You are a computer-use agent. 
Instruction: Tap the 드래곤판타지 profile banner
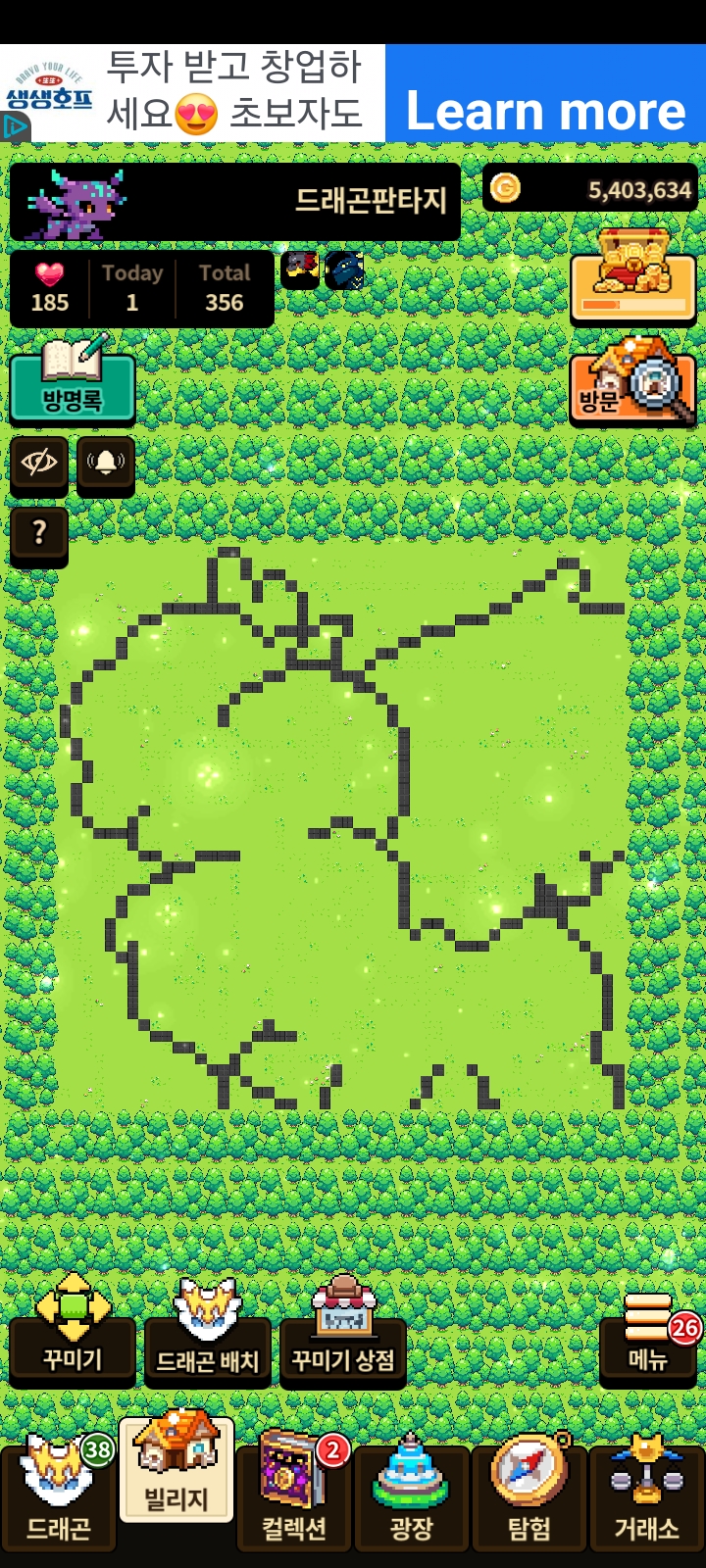pyautogui.click(x=235, y=202)
